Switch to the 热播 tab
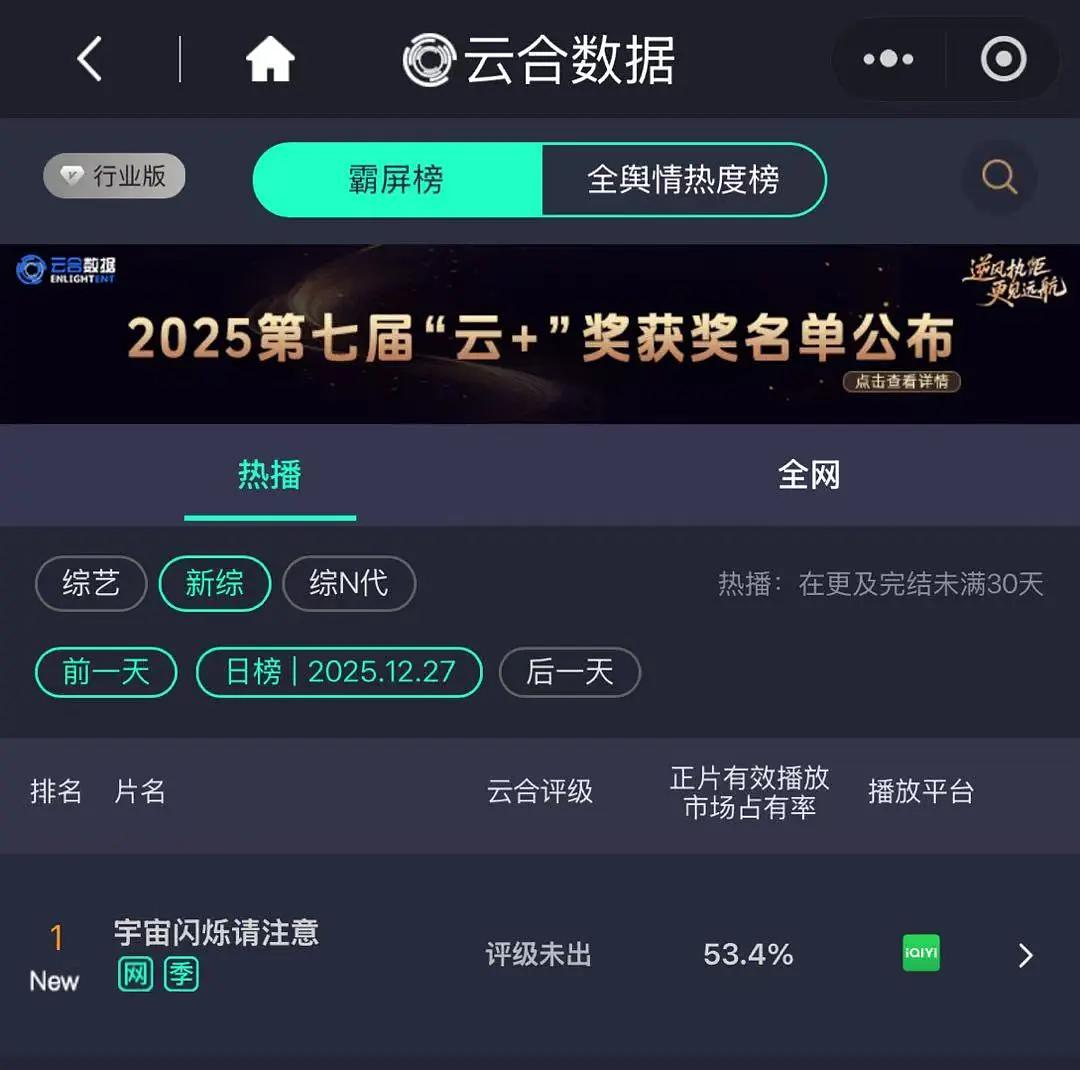Screen dimensions: 1080x1070 tap(269, 475)
